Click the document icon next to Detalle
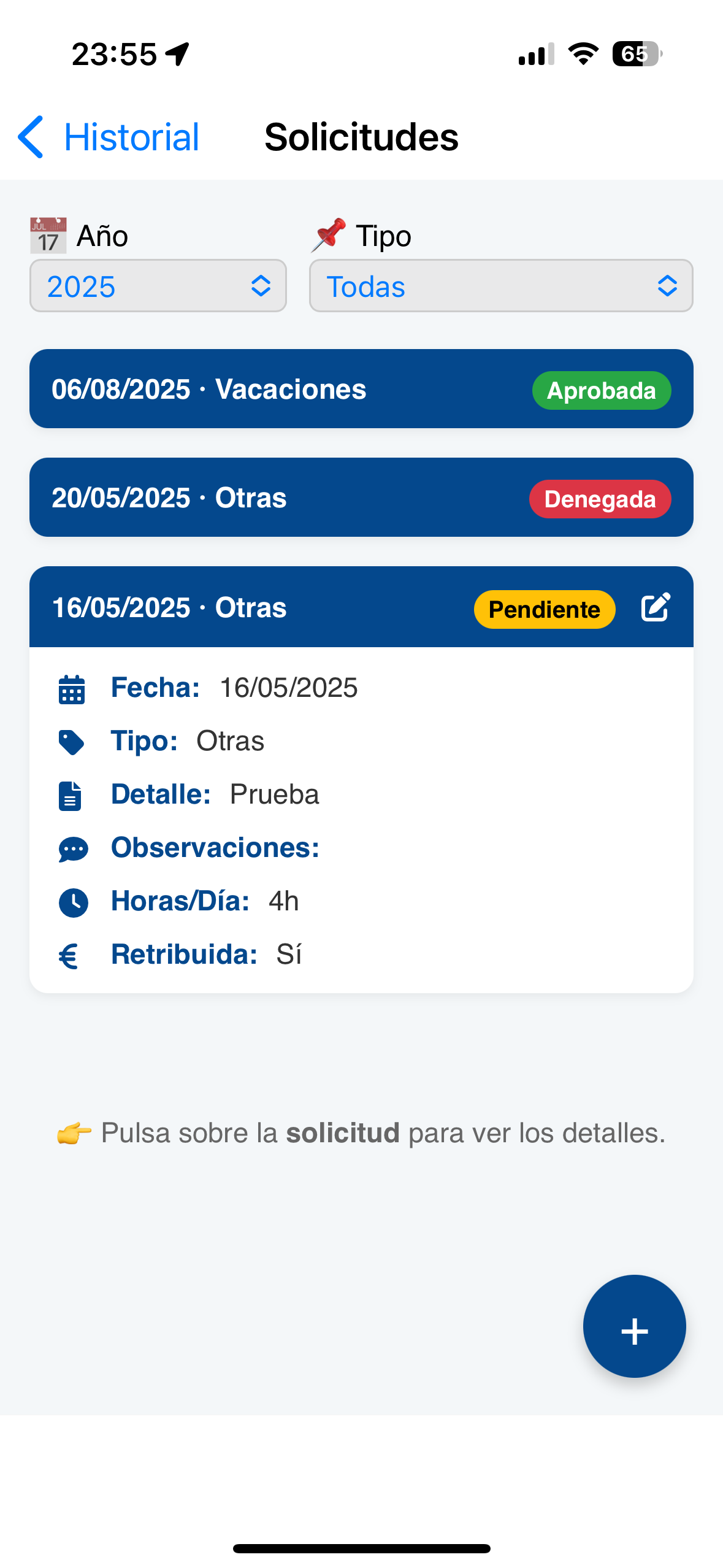This screenshot has height=1568, width=723. point(69,794)
